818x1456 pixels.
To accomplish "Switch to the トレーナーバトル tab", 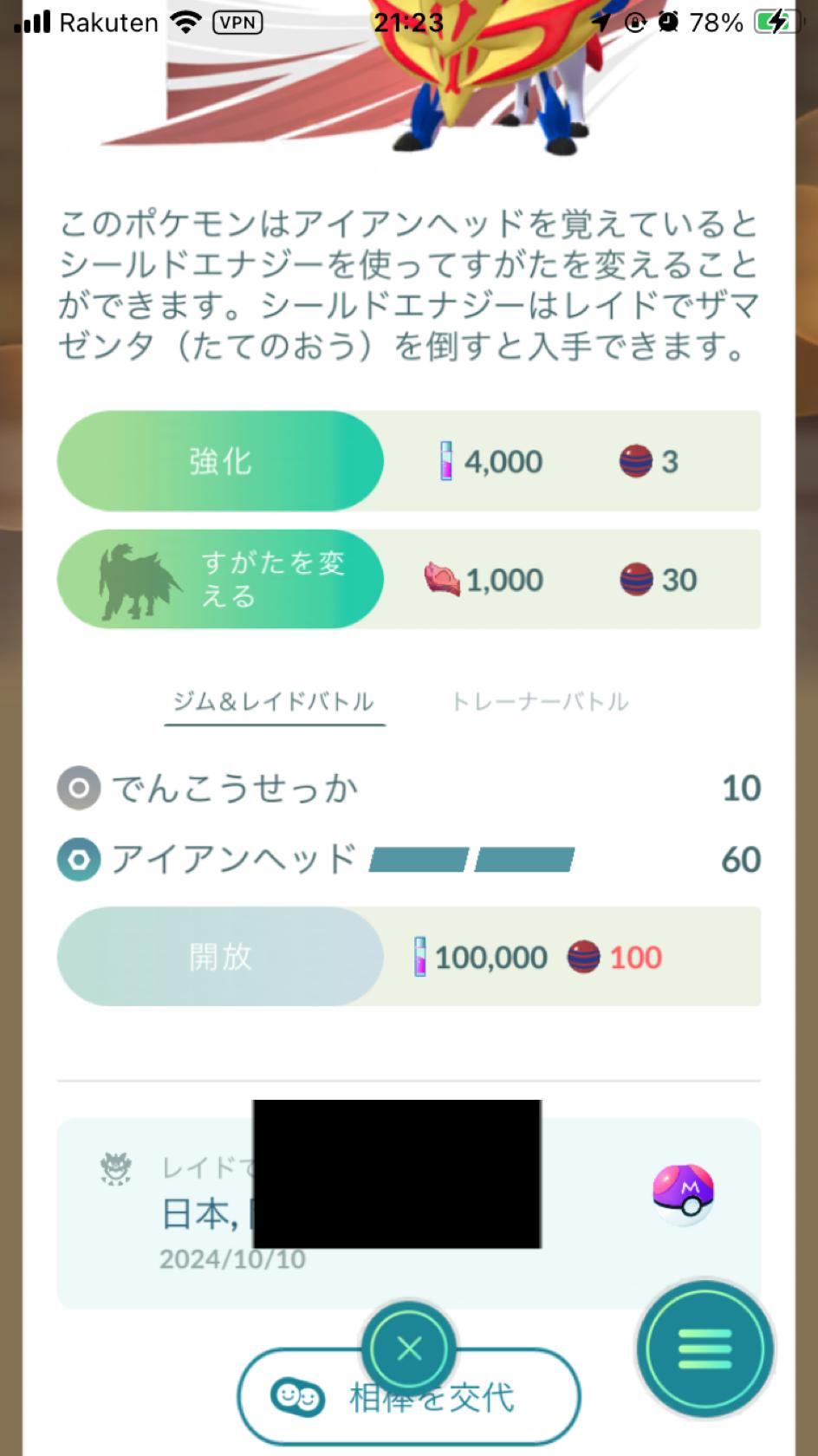I will tap(540, 701).
